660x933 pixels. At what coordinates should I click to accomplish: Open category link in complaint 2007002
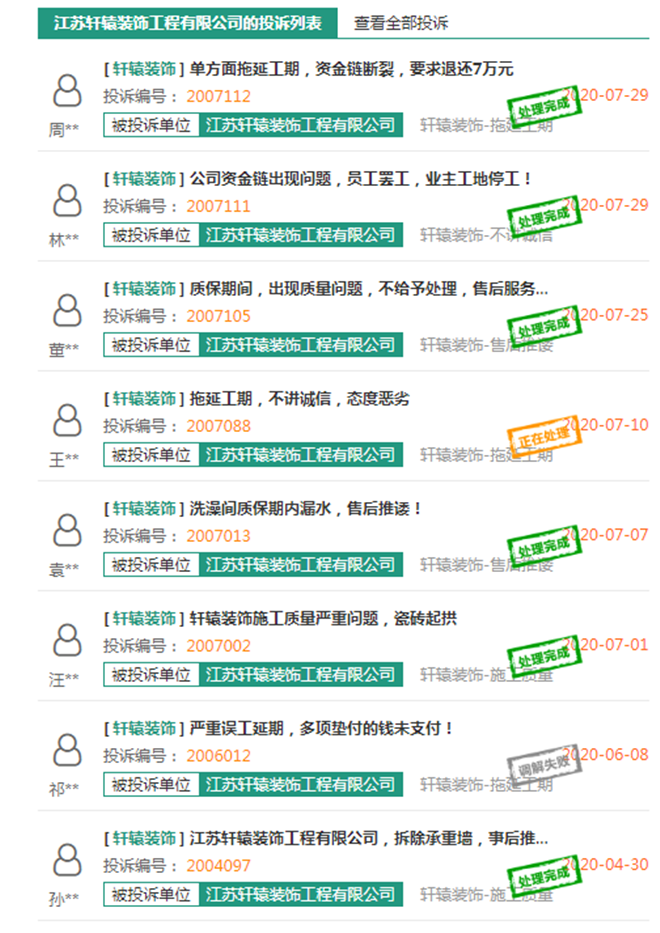click(487, 675)
